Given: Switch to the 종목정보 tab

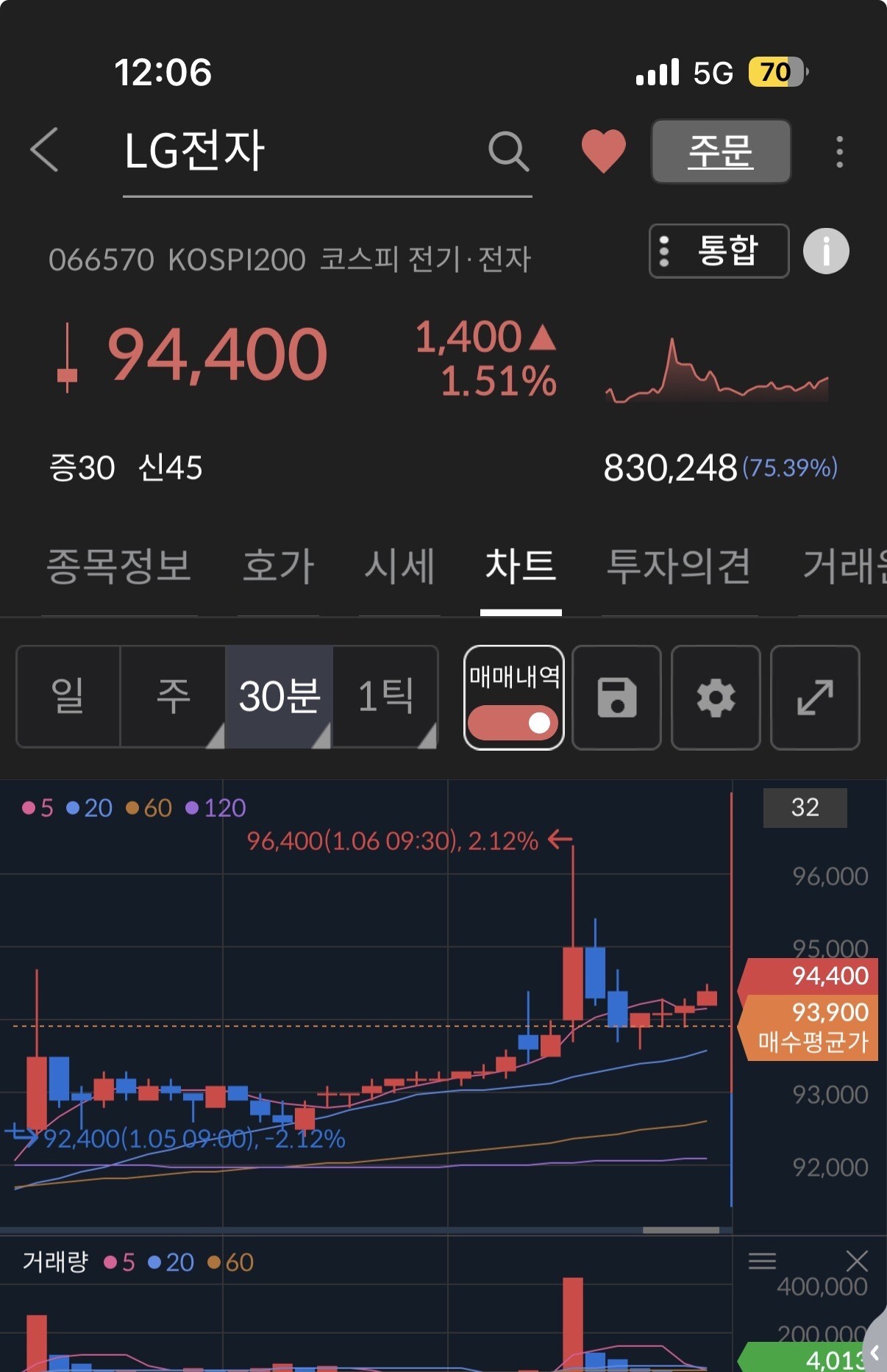Looking at the screenshot, I should tap(119, 565).
